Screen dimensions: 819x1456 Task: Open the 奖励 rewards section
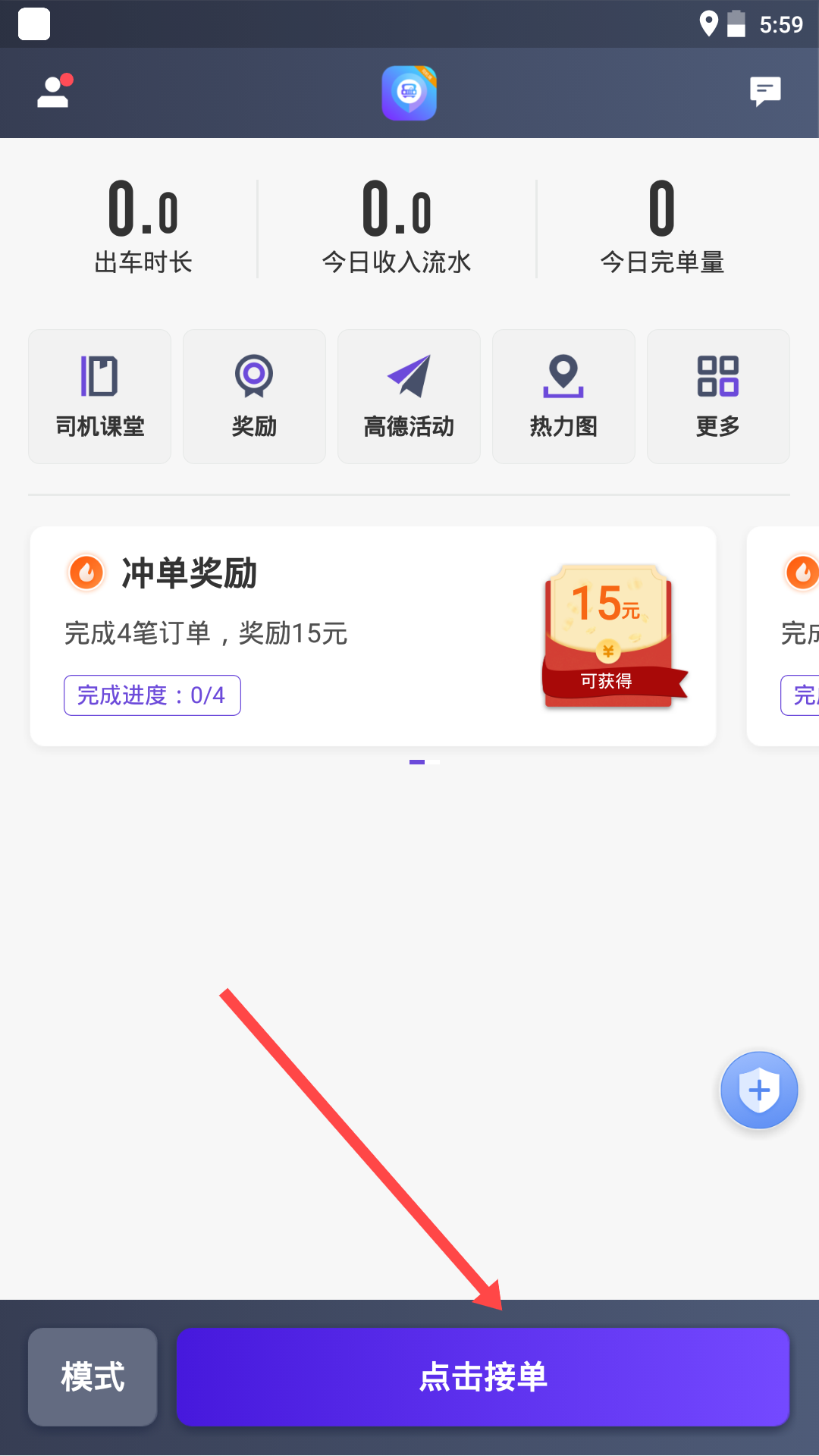pos(254,397)
